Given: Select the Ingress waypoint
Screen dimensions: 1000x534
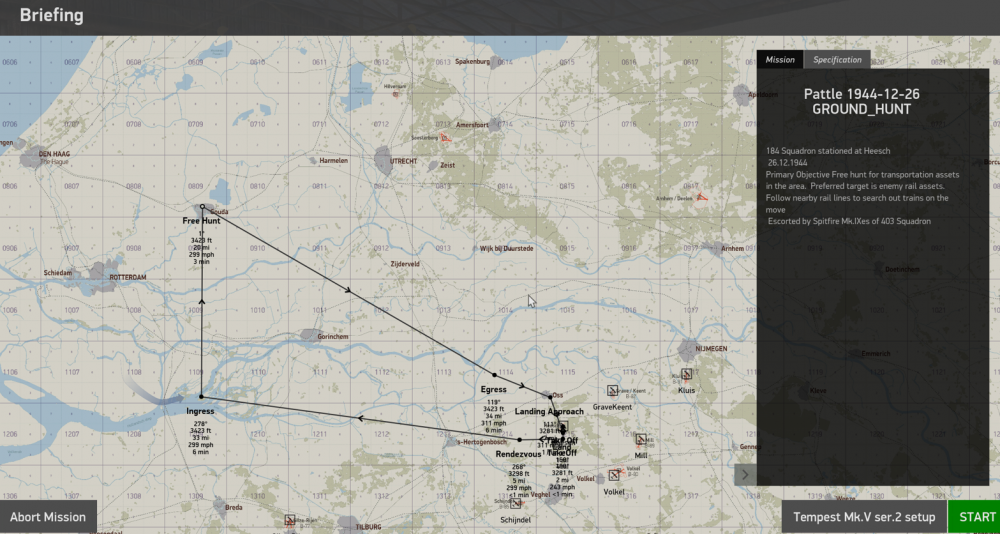Looking at the screenshot, I should click(x=201, y=397).
